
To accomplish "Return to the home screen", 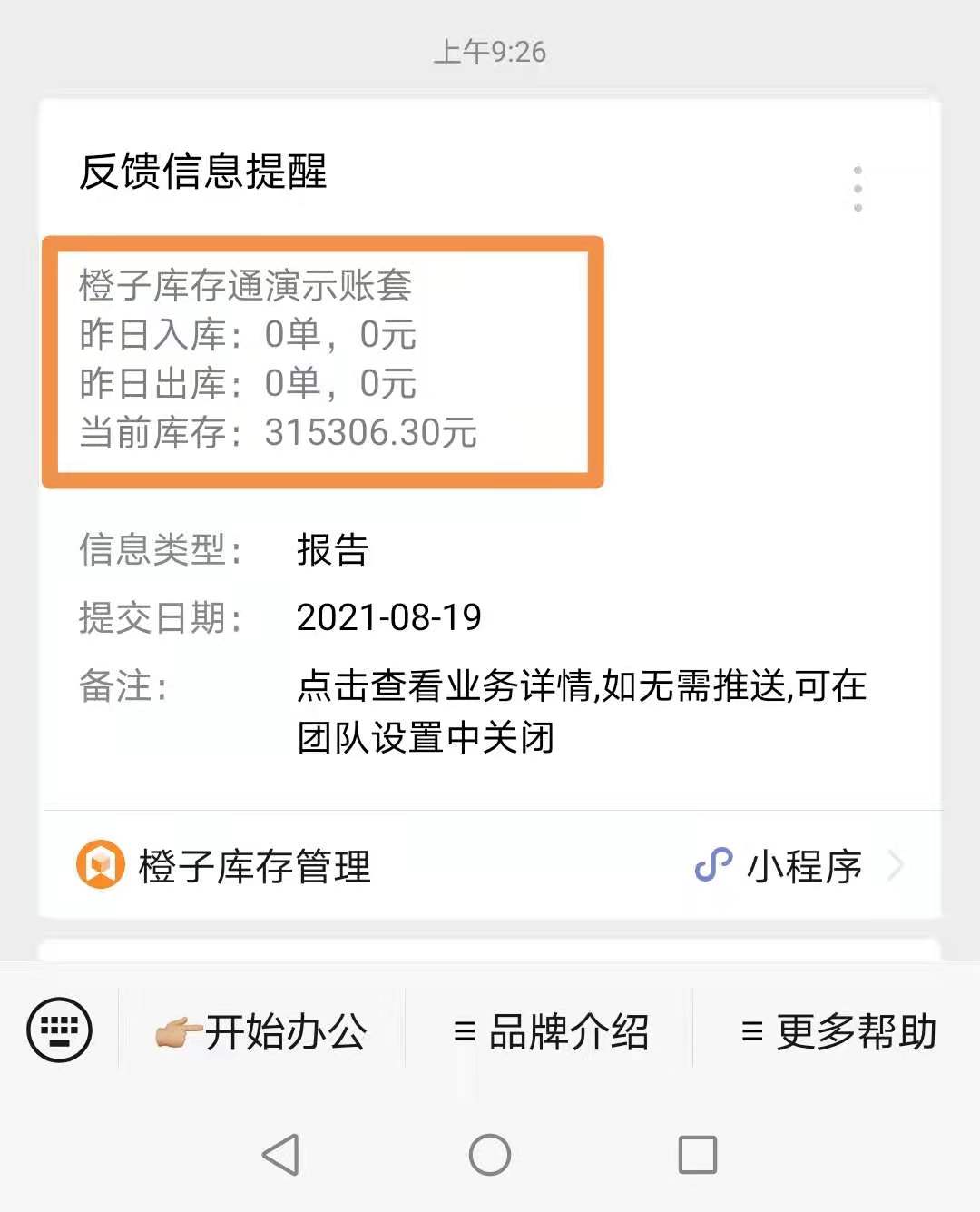I will (x=490, y=1155).
